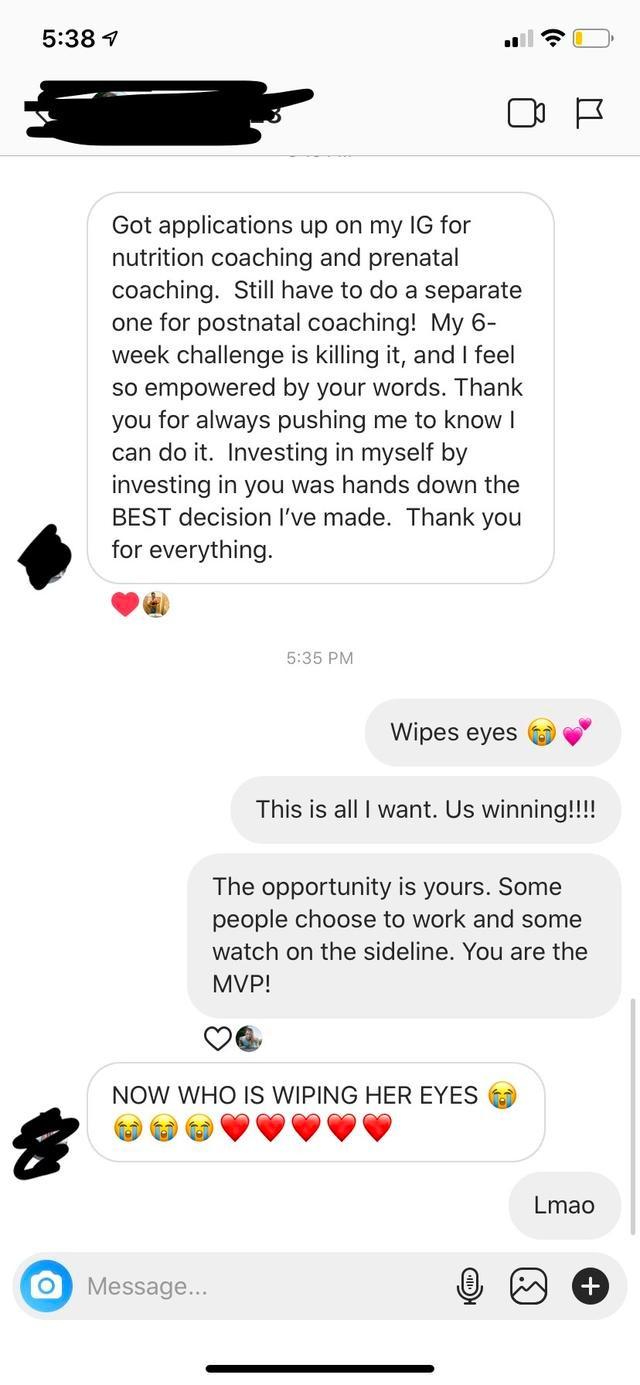This screenshot has width=640, height=1385.
Task: View heart reaction under MVP message
Action: pyautogui.click(x=217, y=1039)
